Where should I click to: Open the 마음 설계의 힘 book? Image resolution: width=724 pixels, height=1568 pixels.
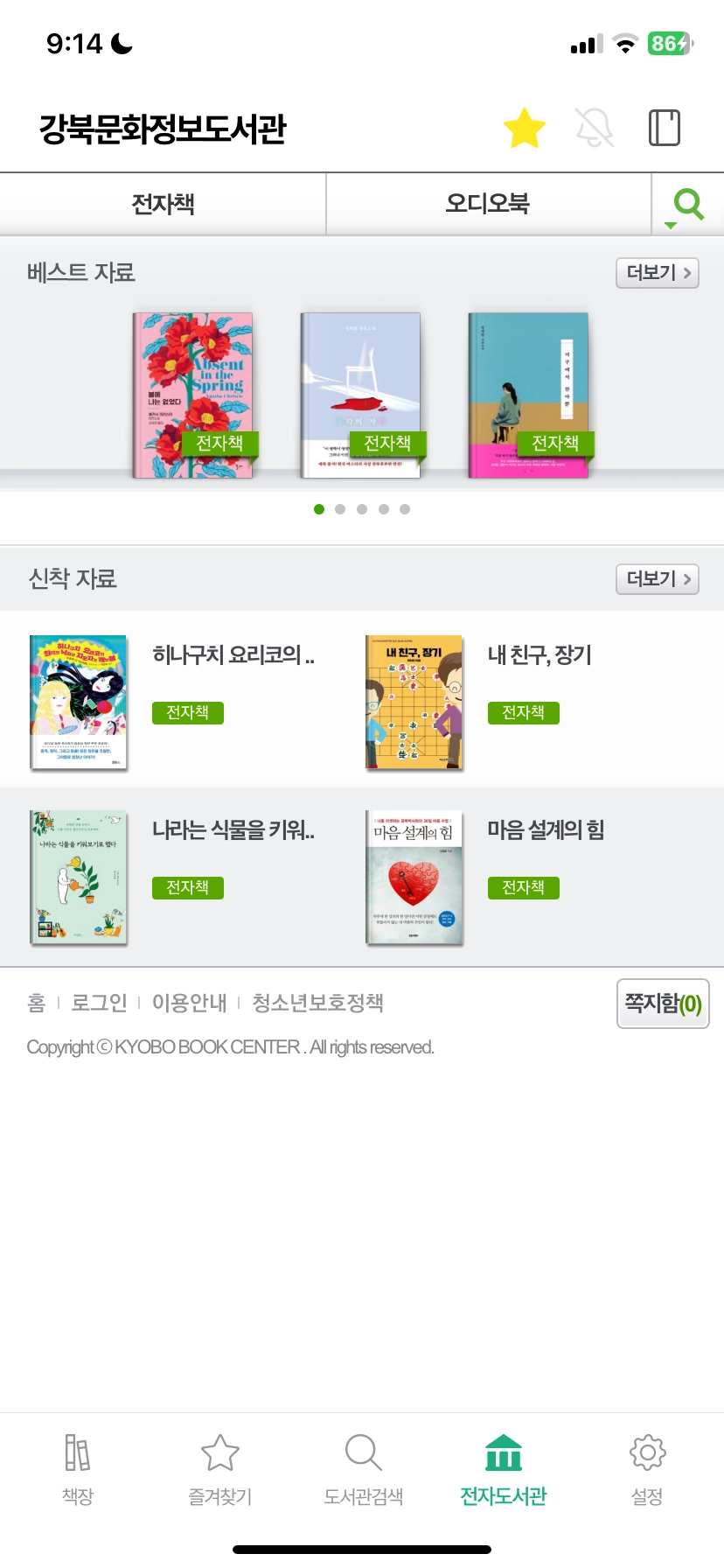point(546,830)
